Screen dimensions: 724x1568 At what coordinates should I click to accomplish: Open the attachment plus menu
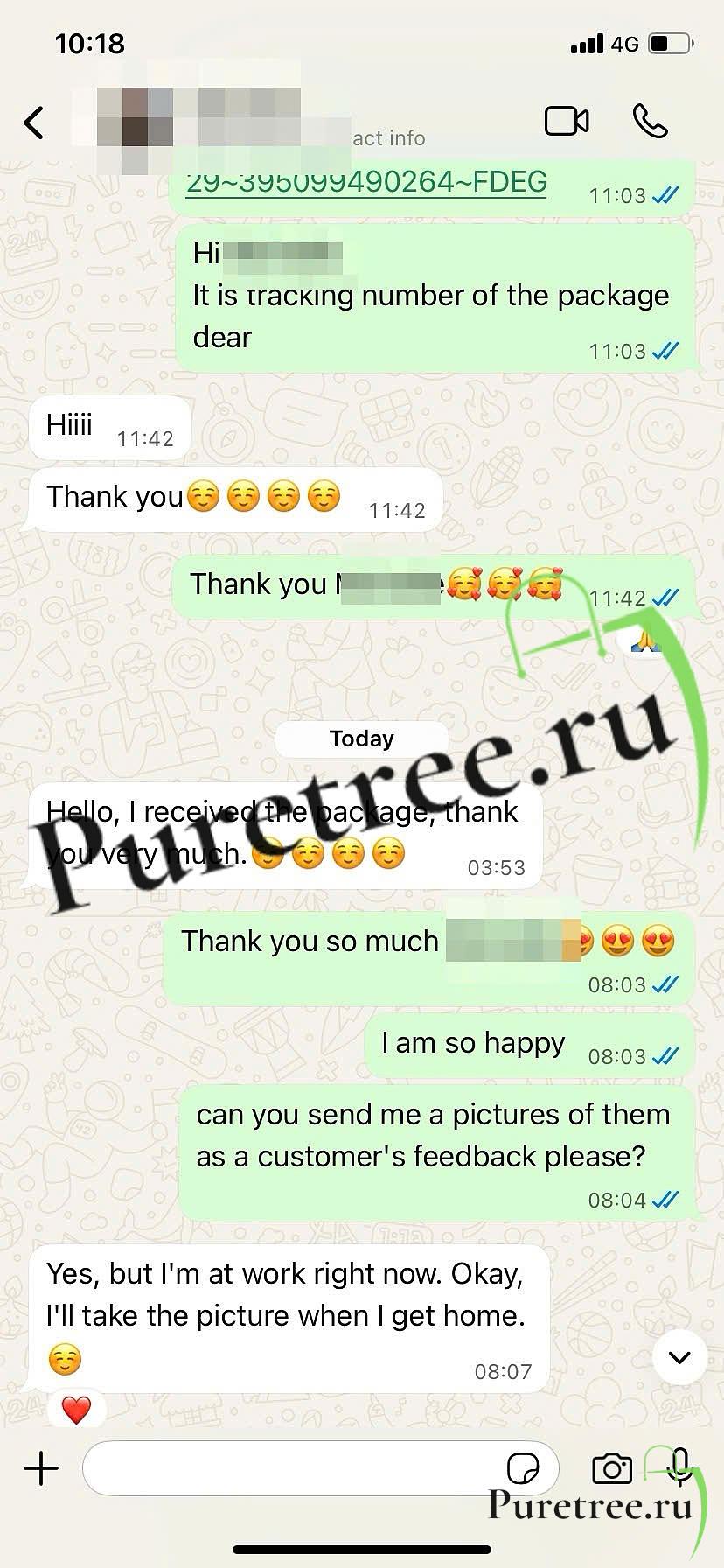click(x=41, y=1467)
